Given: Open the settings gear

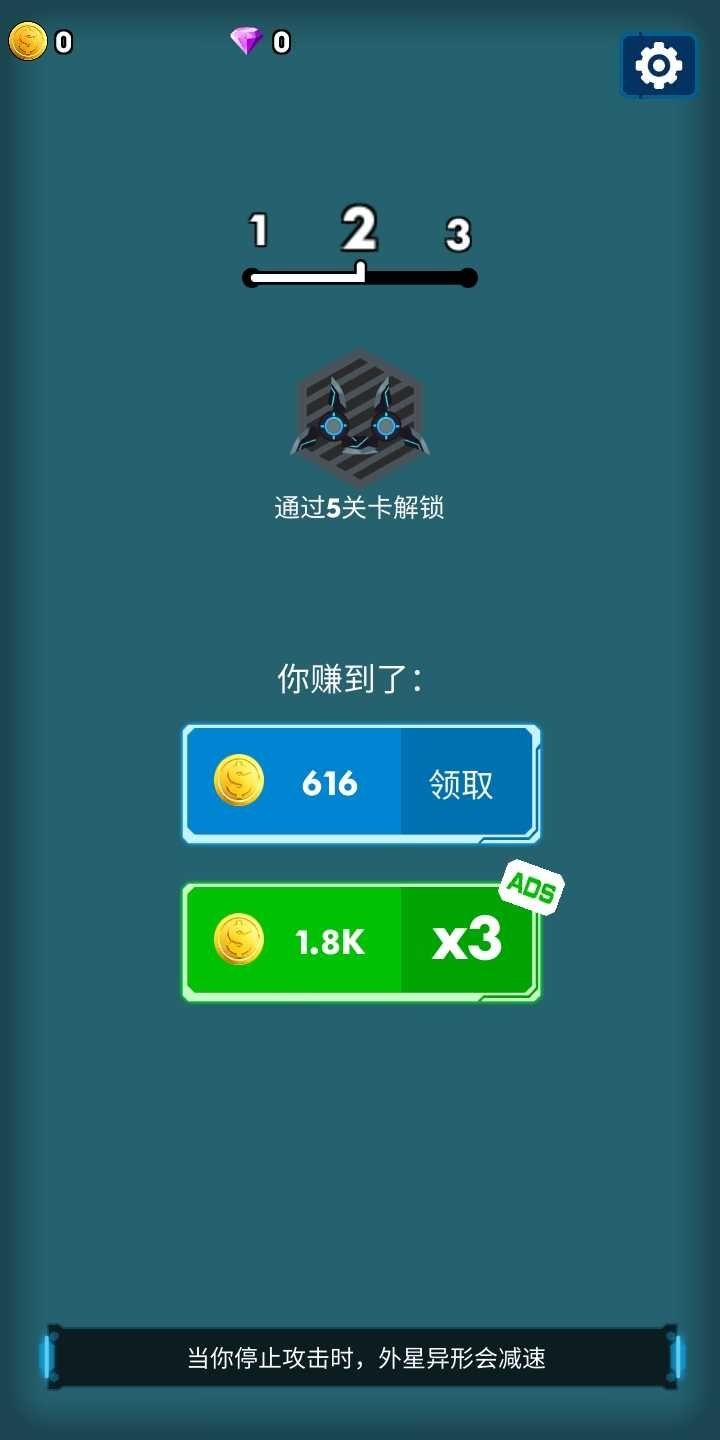Looking at the screenshot, I should 659,66.
